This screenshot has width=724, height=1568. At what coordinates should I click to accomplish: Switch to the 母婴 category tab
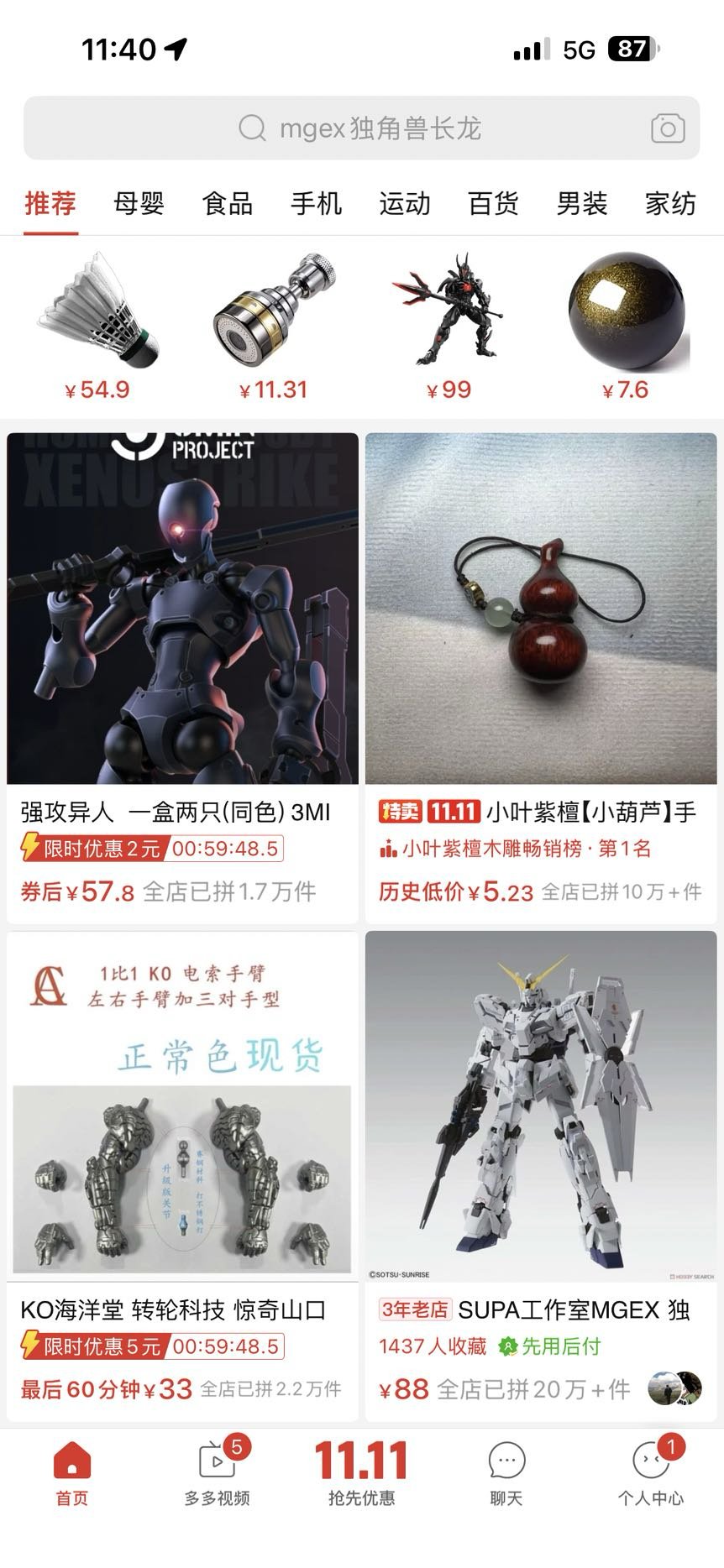(139, 203)
